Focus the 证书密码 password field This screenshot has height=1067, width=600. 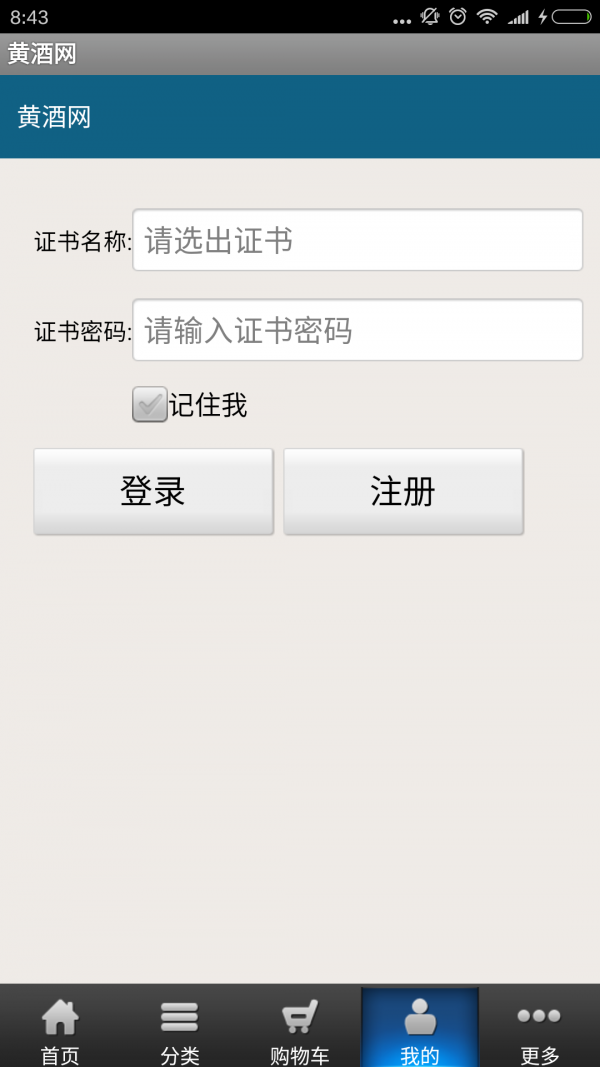click(357, 330)
